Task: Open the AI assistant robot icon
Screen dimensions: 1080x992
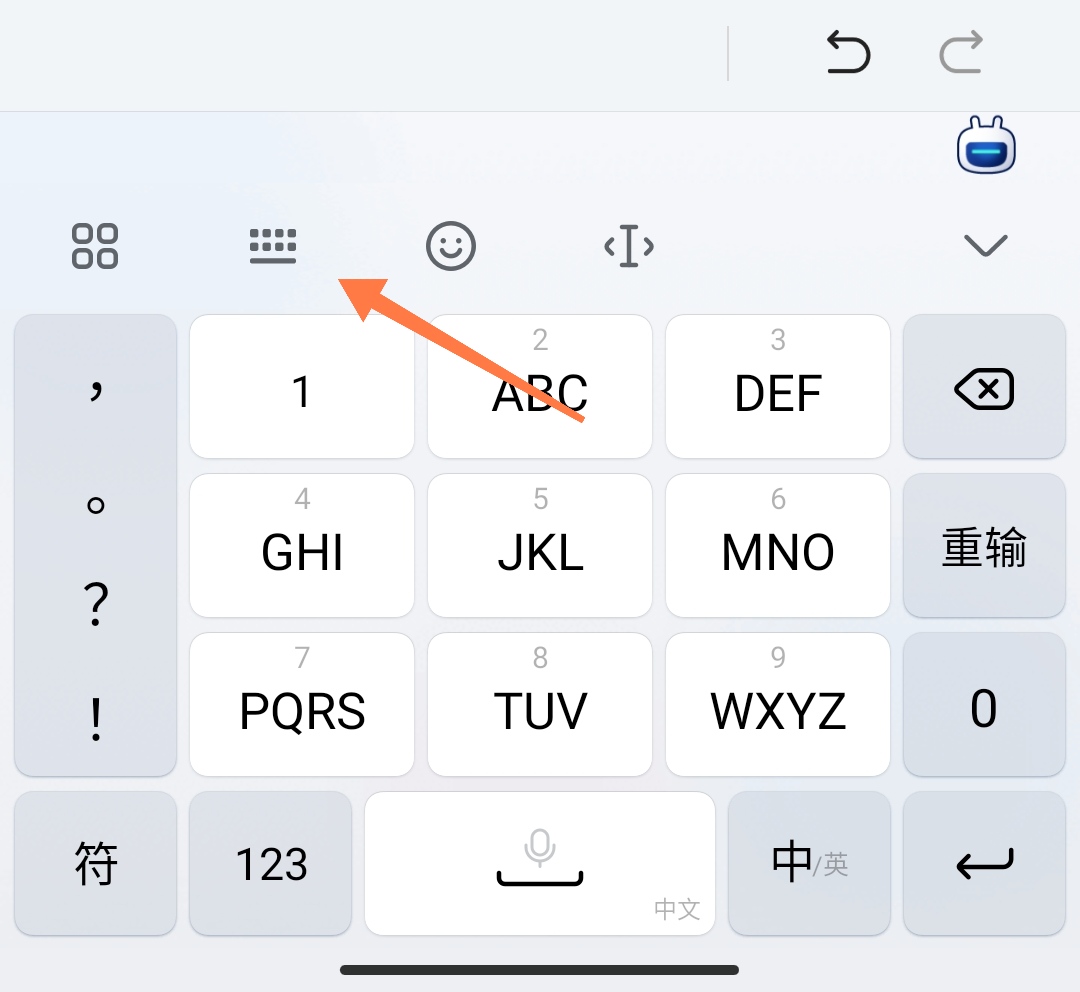Action: pos(986,146)
